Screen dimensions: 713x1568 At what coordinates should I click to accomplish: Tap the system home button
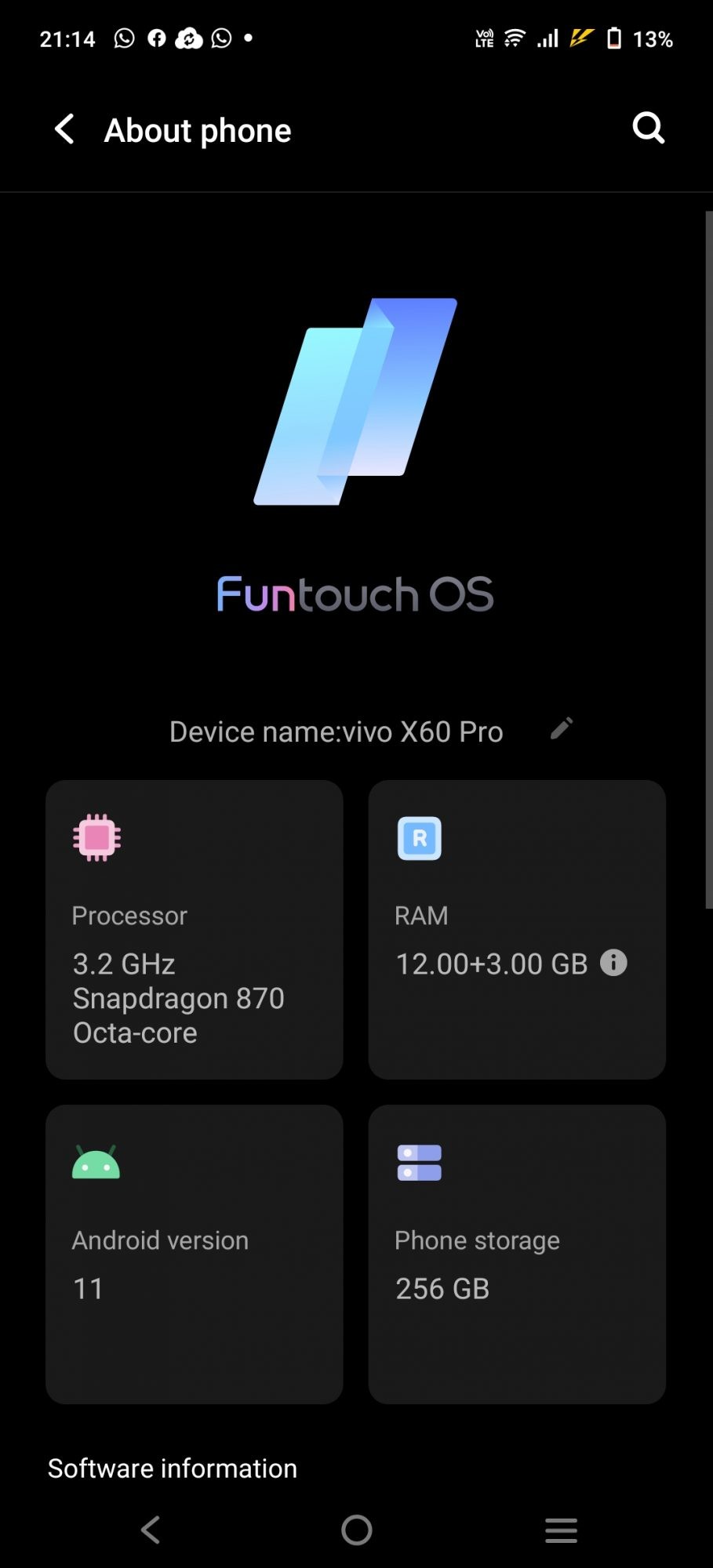[357, 1530]
